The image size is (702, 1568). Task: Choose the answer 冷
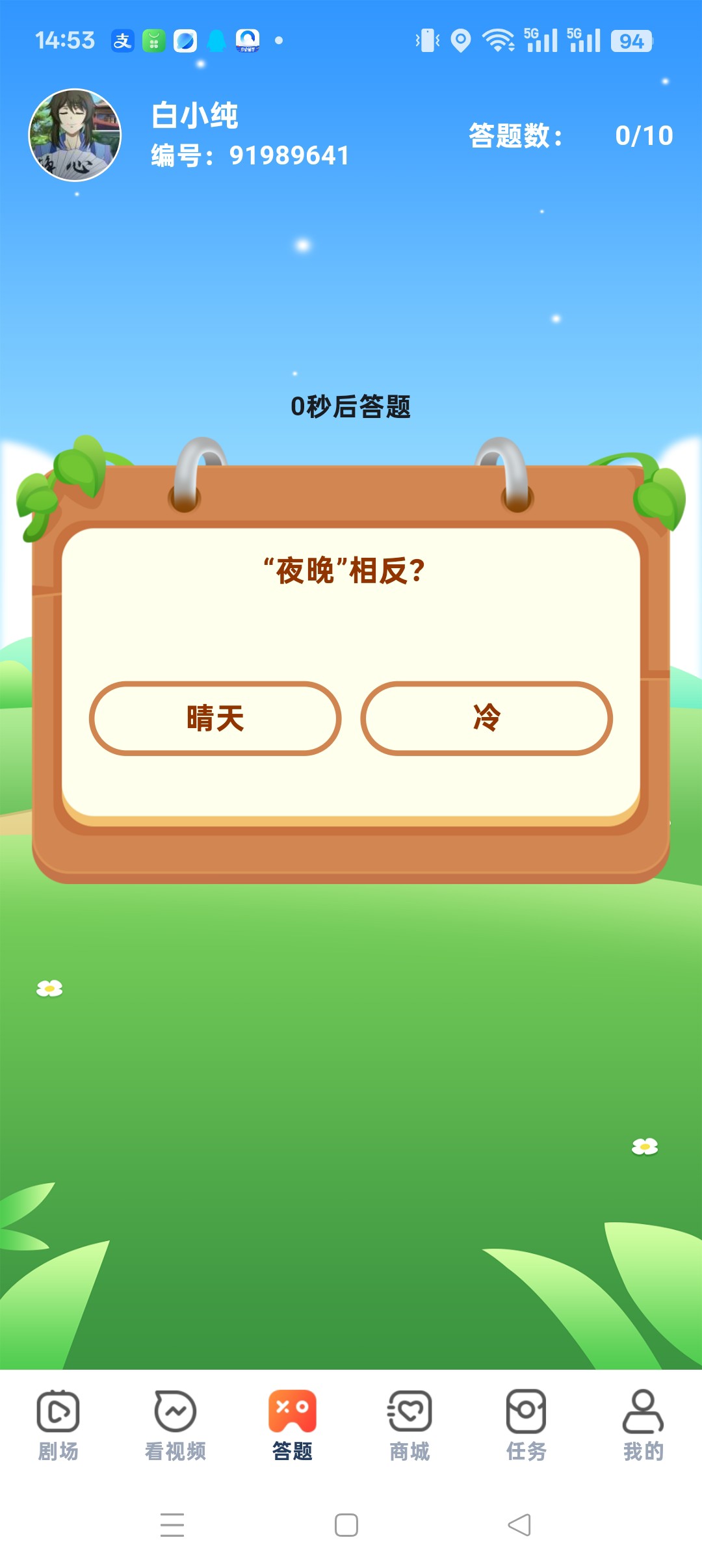486,718
